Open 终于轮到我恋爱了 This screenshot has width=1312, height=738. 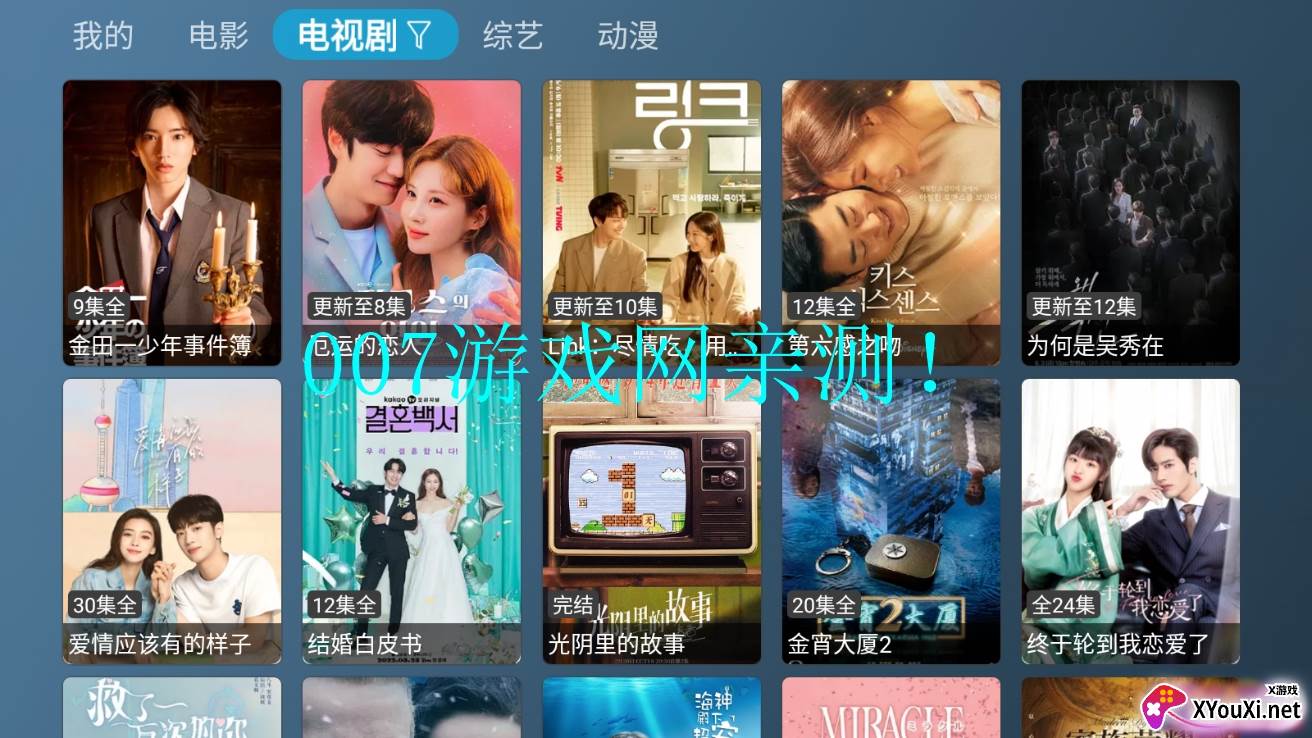tap(1130, 520)
